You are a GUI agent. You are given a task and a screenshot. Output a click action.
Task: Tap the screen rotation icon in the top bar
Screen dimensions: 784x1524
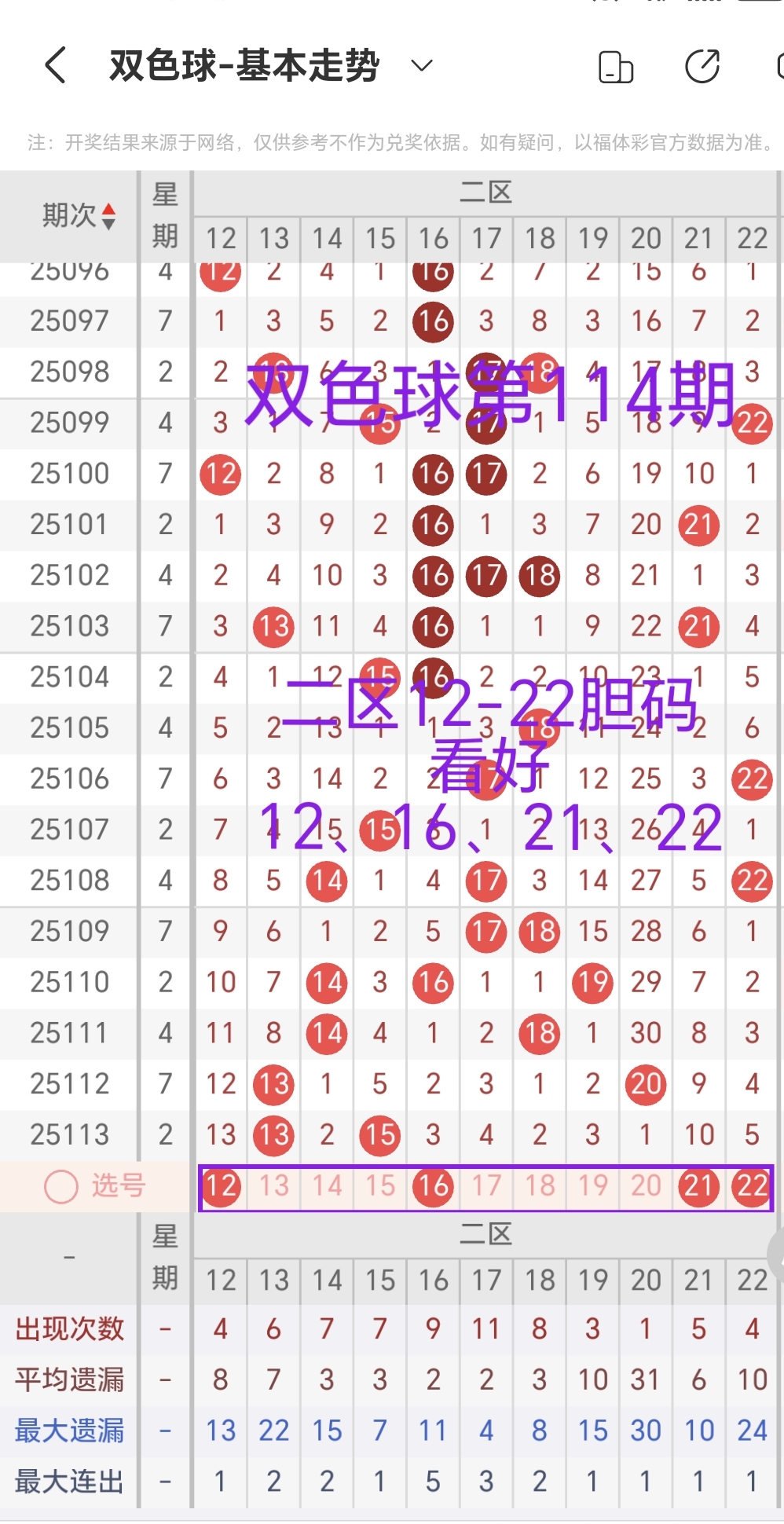(x=617, y=67)
